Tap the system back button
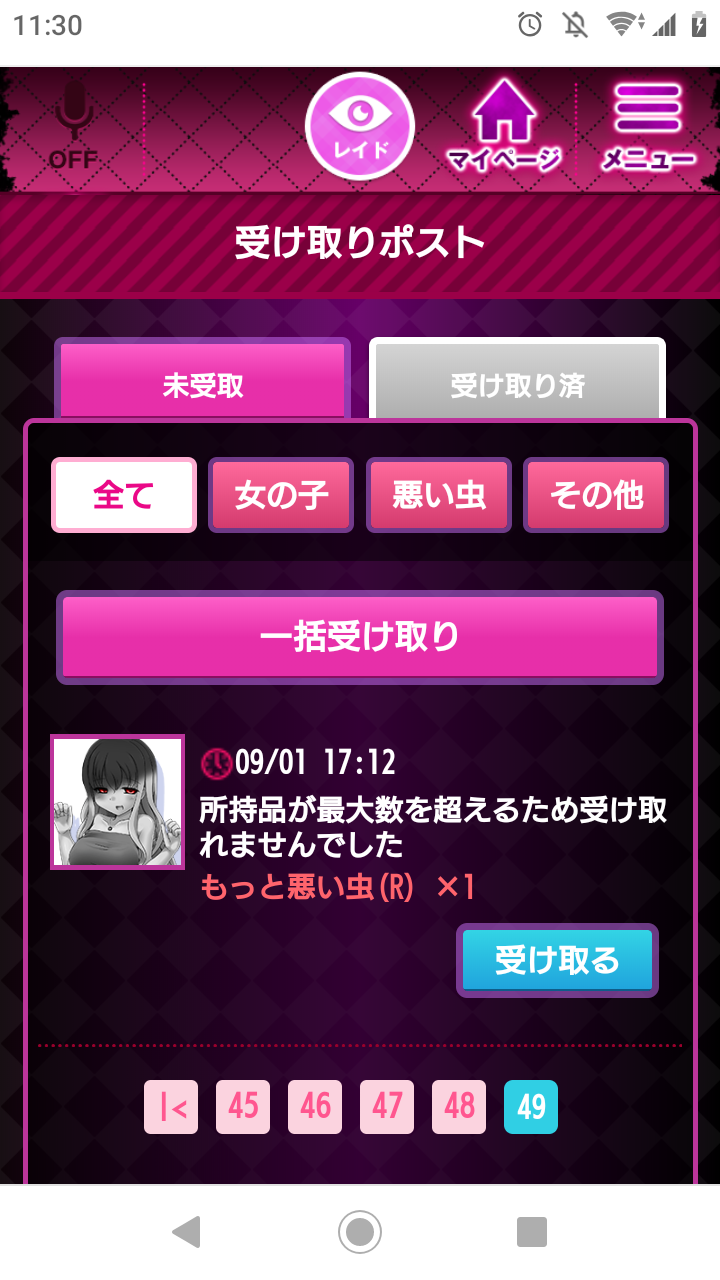 (186, 1232)
